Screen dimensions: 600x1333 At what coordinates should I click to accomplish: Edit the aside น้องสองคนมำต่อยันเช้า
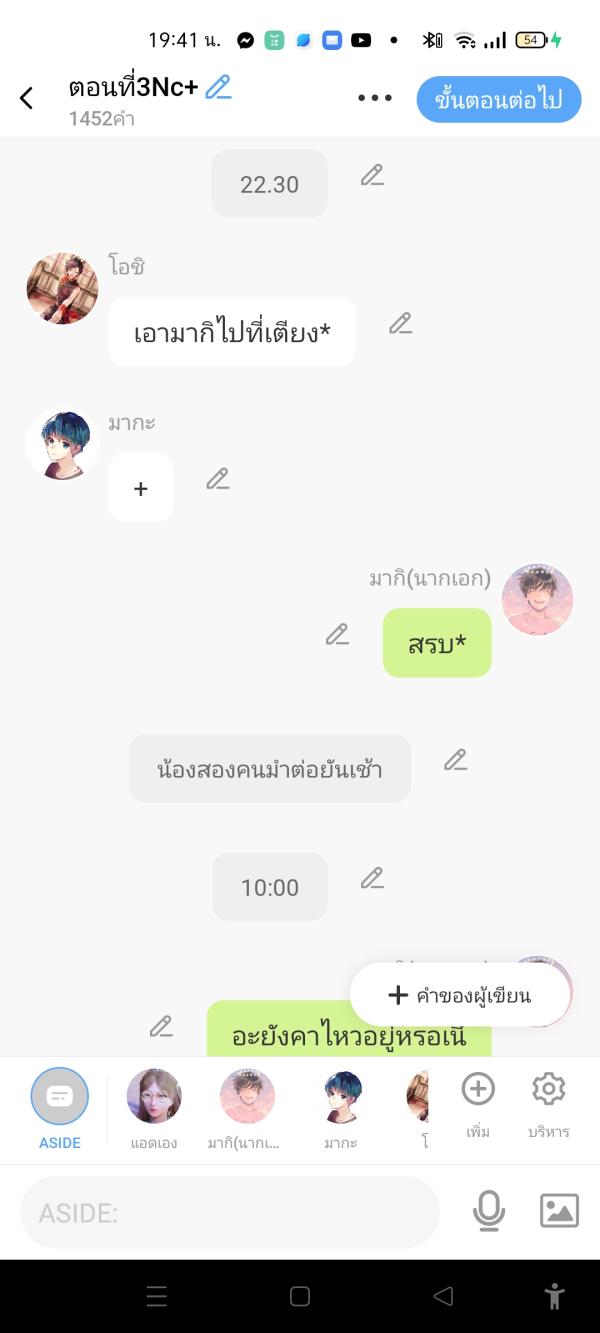(x=455, y=761)
